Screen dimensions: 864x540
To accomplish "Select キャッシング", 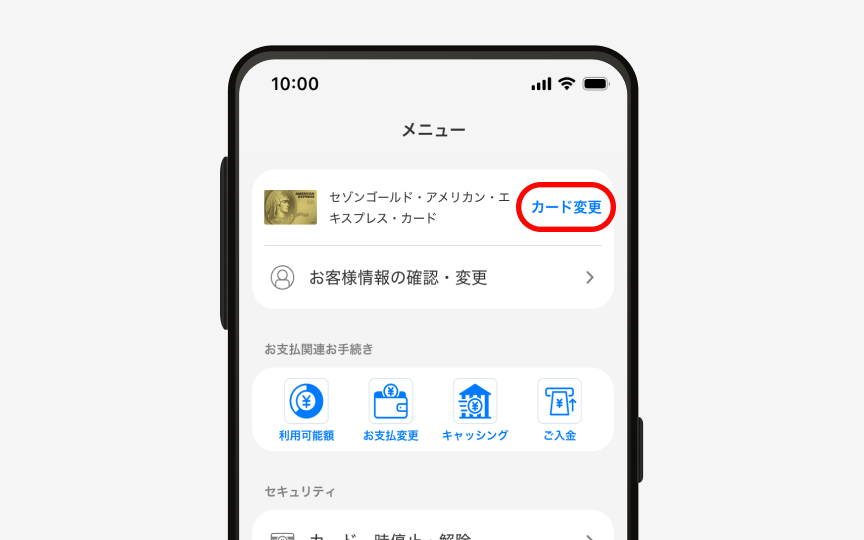I will 475,410.
